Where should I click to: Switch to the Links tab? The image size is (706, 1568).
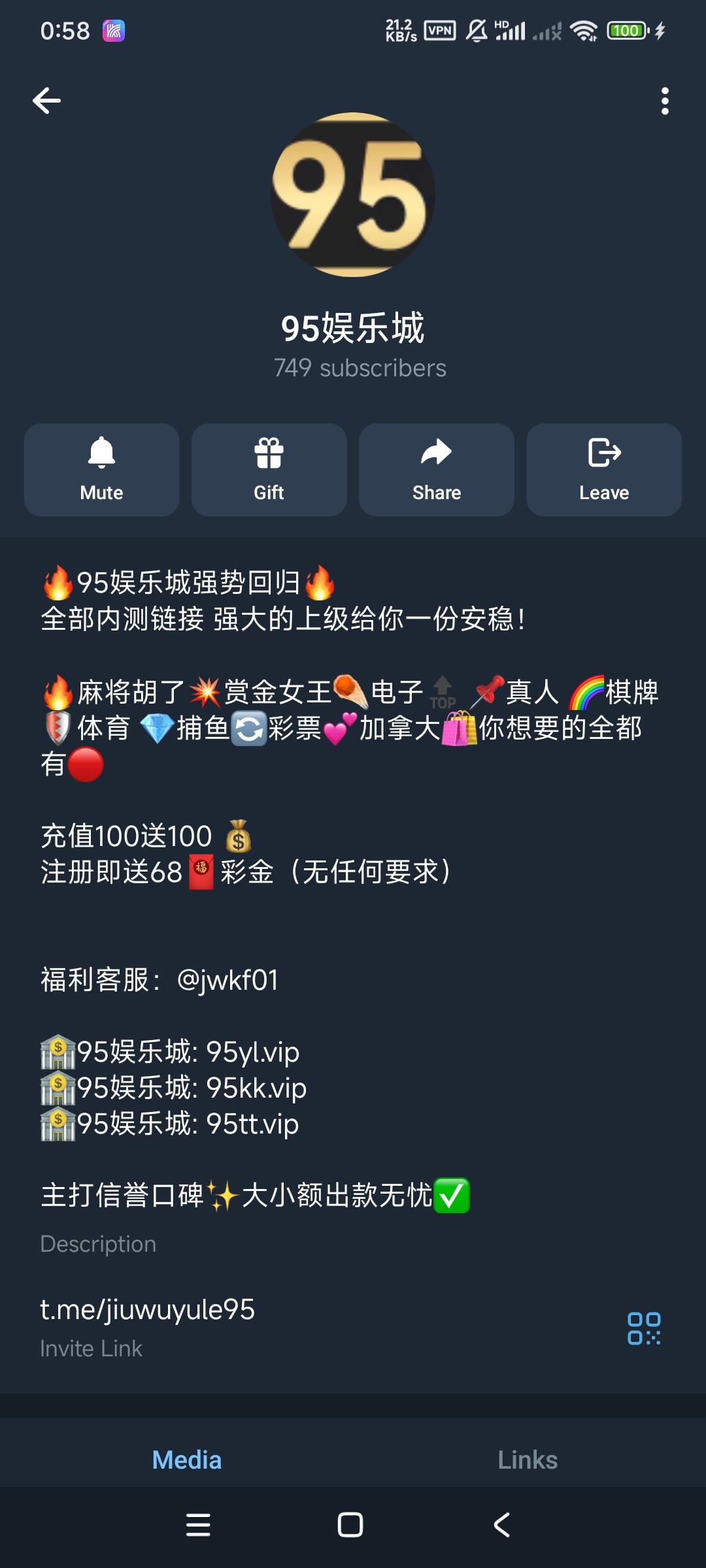pyautogui.click(x=528, y=1460)
